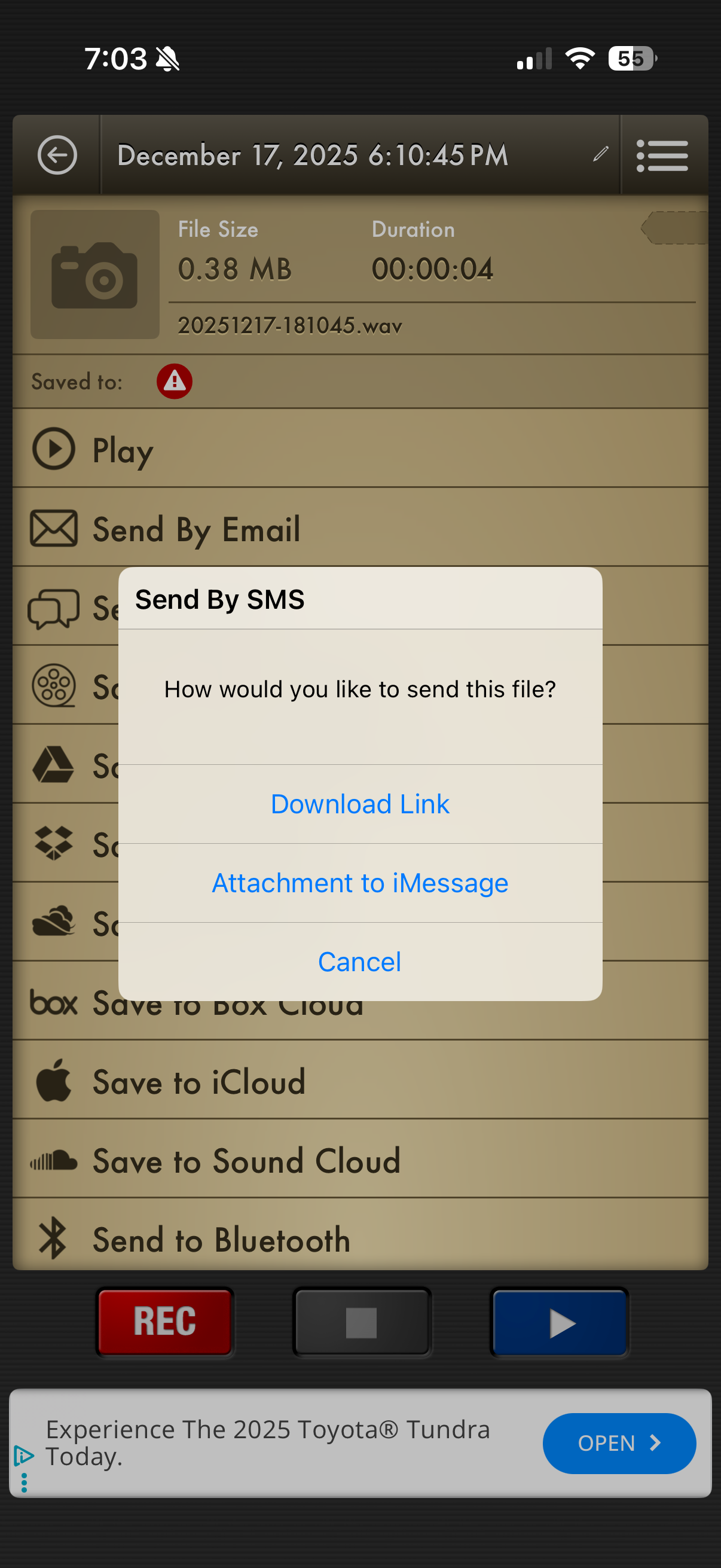Open Send By Email
This screenshot has width=721, height=1568.
click(x=195, y=529)
